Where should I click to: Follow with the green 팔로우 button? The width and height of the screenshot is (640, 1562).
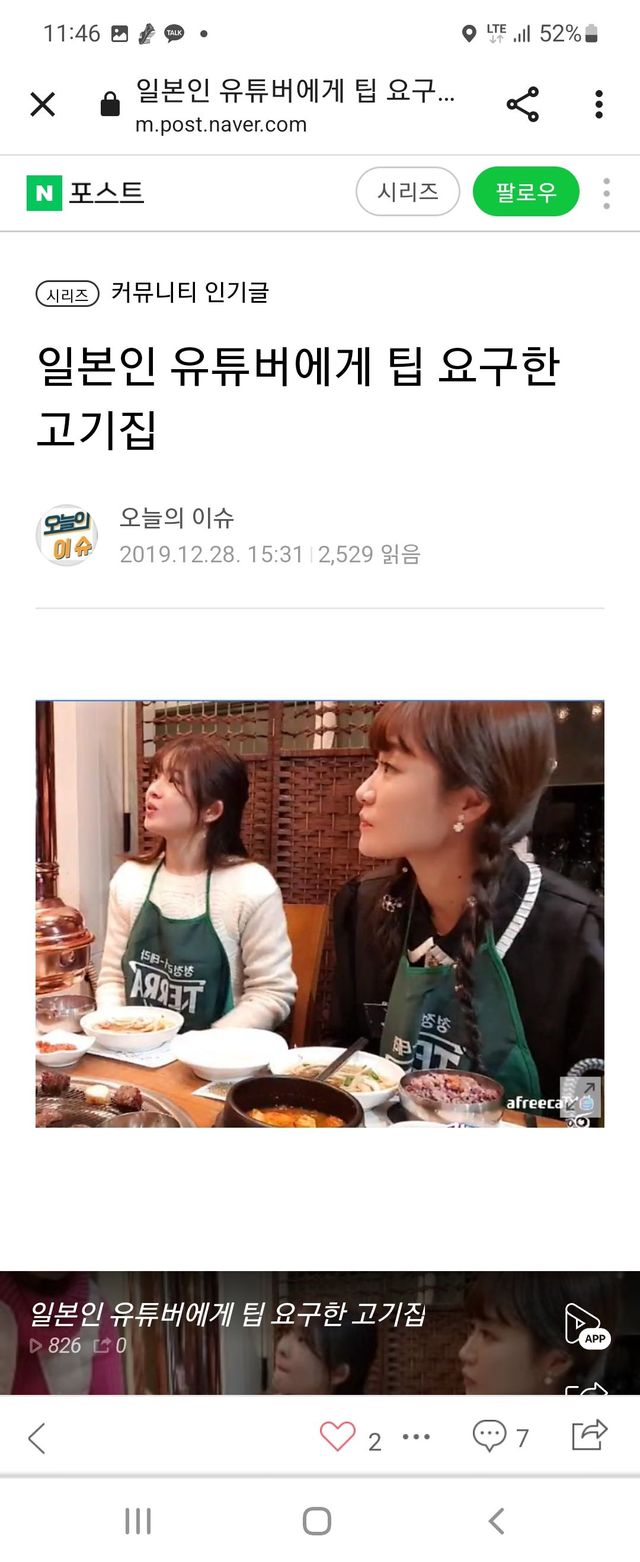click(x=525, y=192)
